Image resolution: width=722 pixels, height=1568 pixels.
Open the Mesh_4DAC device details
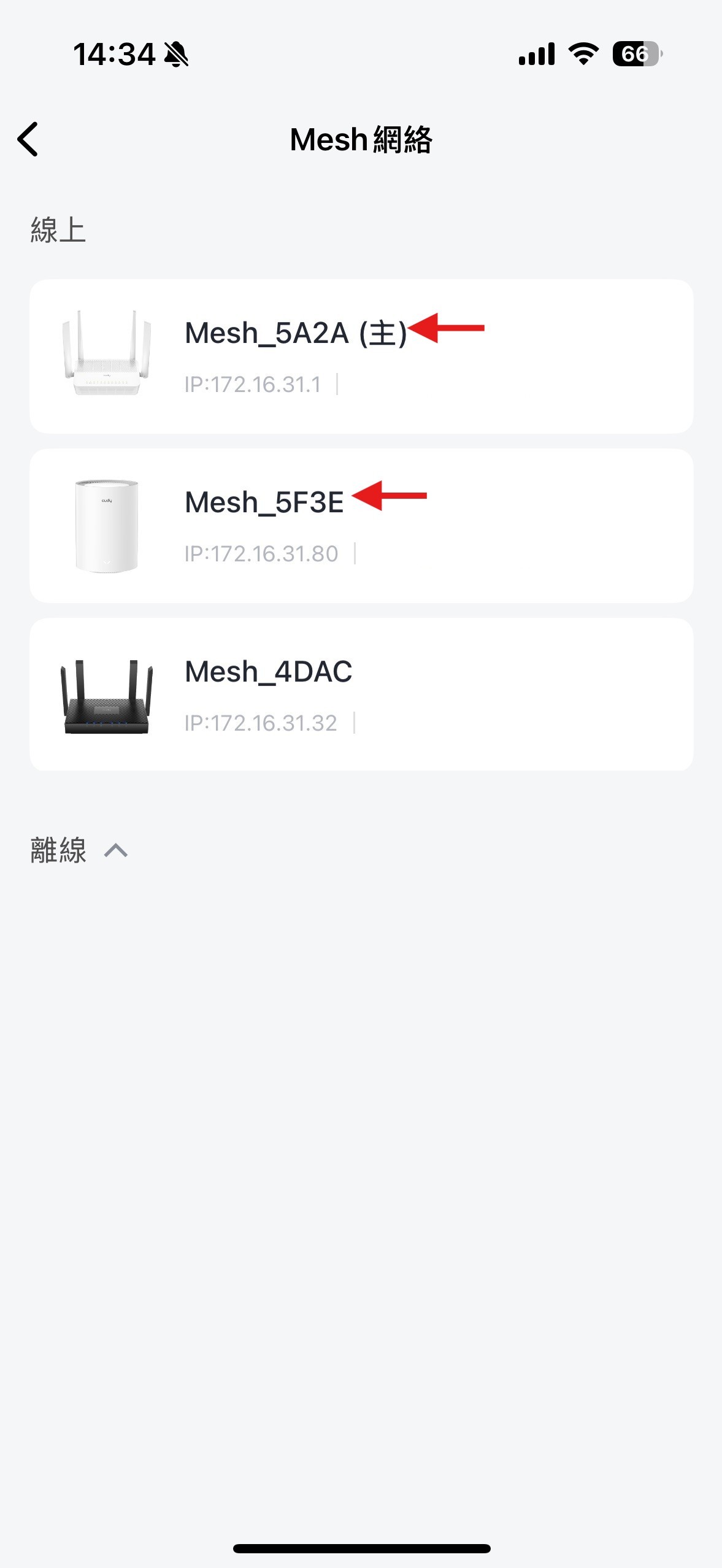361,694
